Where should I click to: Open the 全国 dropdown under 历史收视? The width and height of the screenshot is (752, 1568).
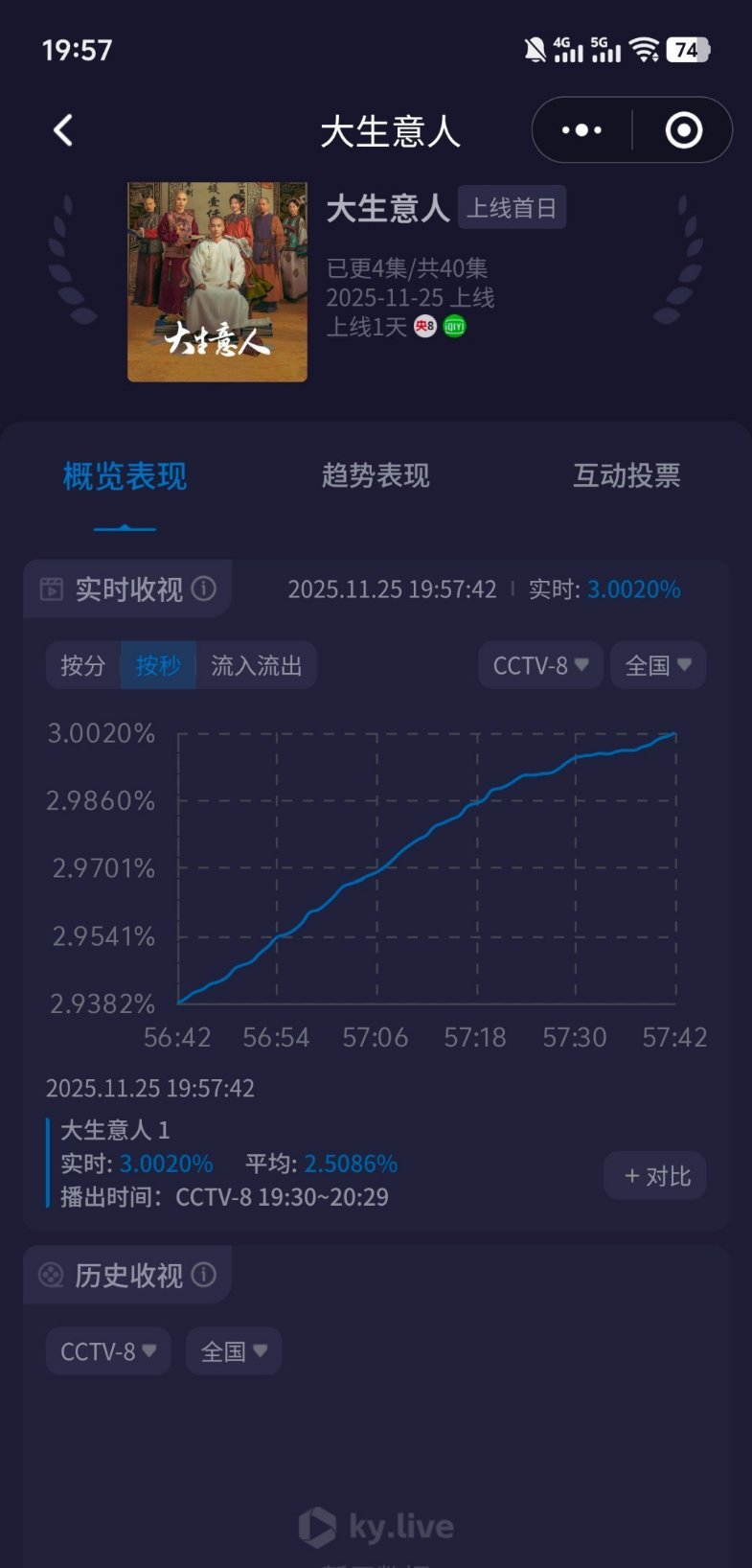[x=232, y=1349]
